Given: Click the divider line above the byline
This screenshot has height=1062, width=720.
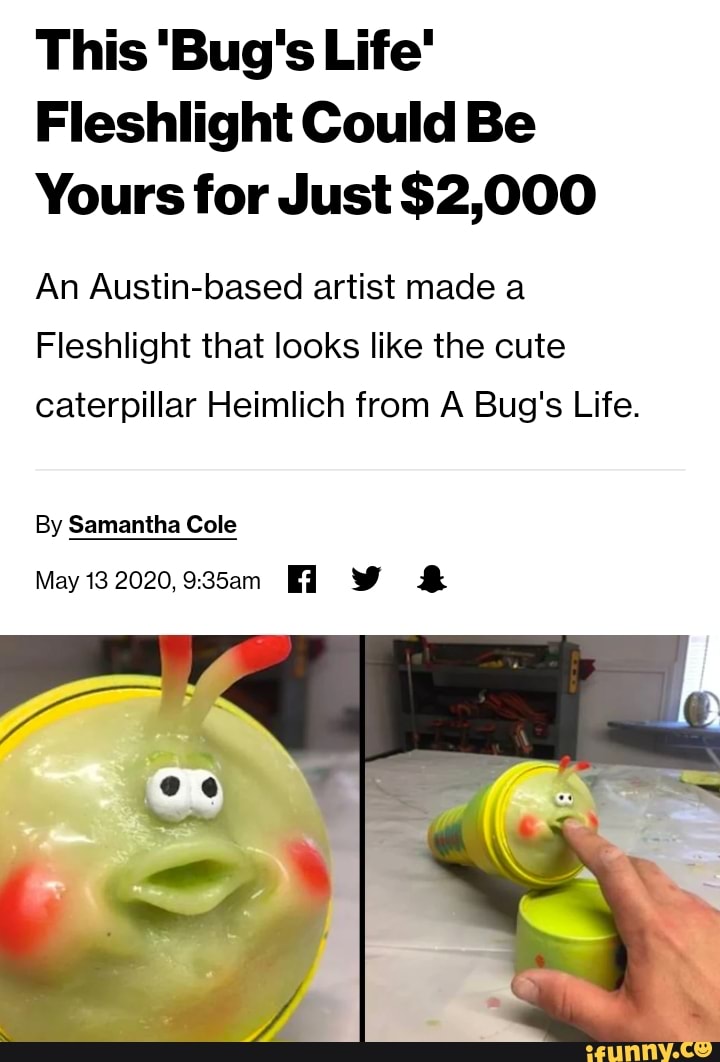Looking at the screenshot, I should (360, 467).
